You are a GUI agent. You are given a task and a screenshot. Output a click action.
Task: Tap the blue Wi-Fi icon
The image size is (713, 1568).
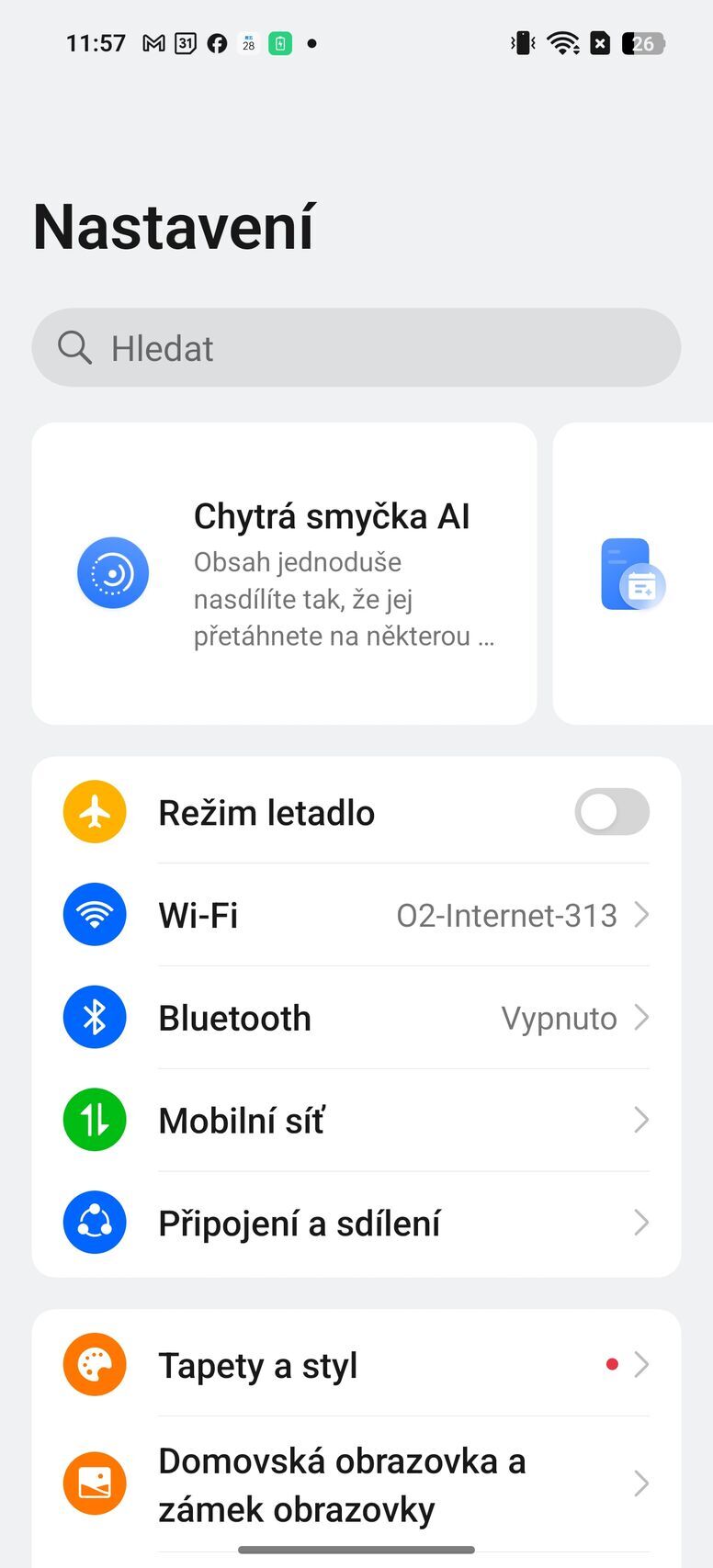click(x=94, y=914)
